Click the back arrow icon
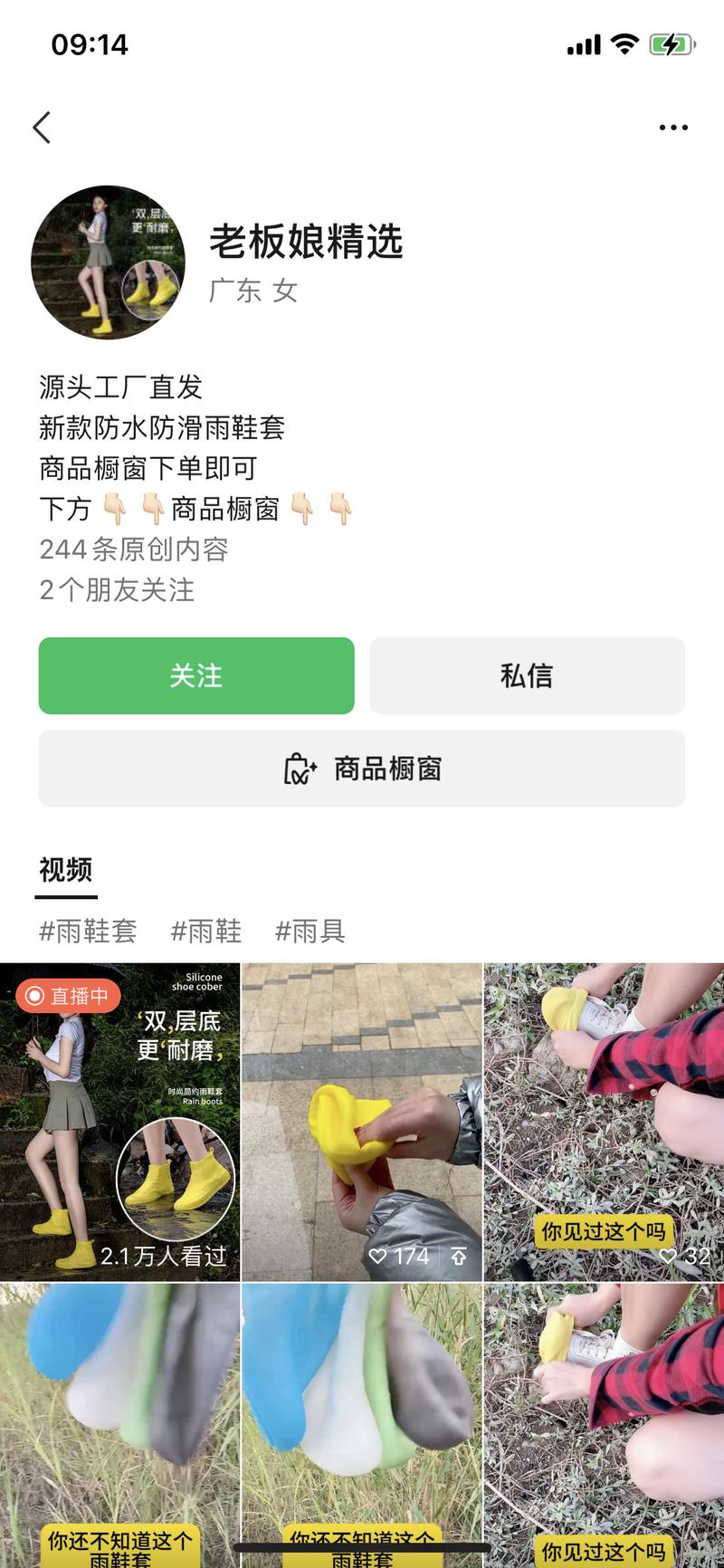The height and width of the screenshot is (1568, 724). [42, 127]
